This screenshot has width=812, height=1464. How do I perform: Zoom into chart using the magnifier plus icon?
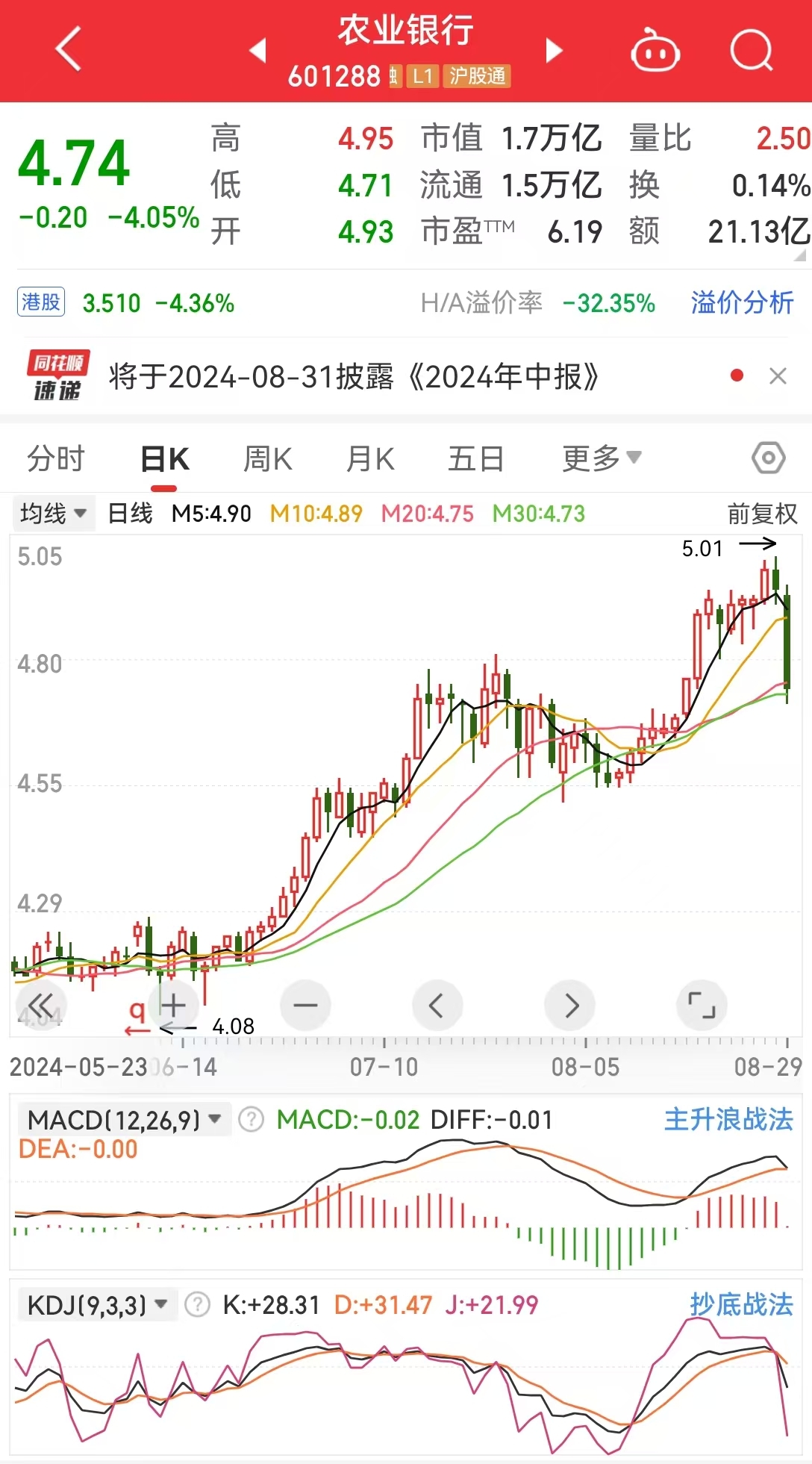pyautogui.click(x=173, y=1005)
